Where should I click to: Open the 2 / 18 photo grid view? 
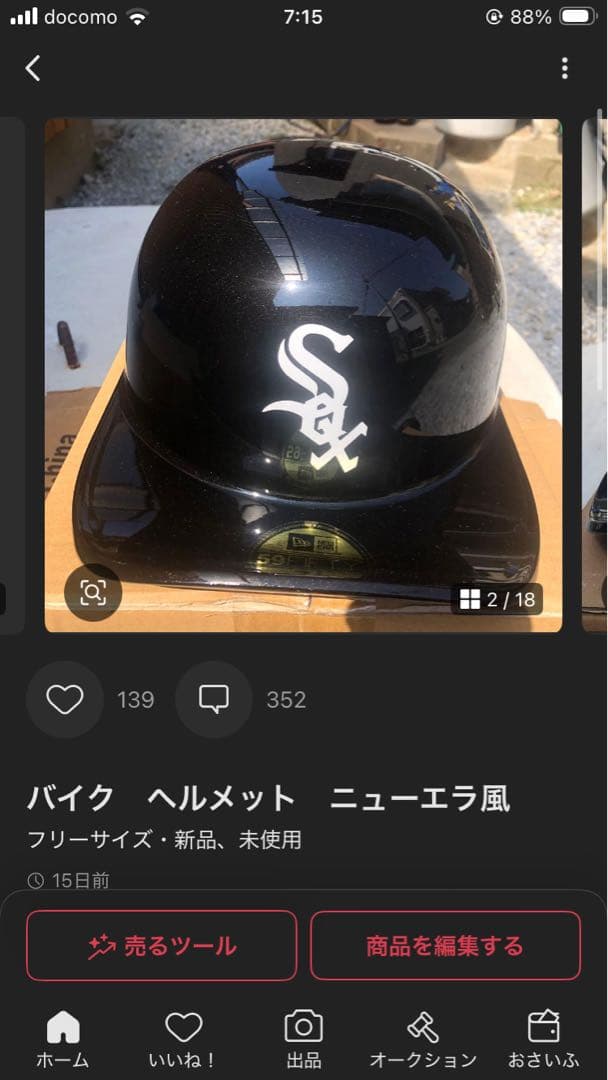point(497,599)
